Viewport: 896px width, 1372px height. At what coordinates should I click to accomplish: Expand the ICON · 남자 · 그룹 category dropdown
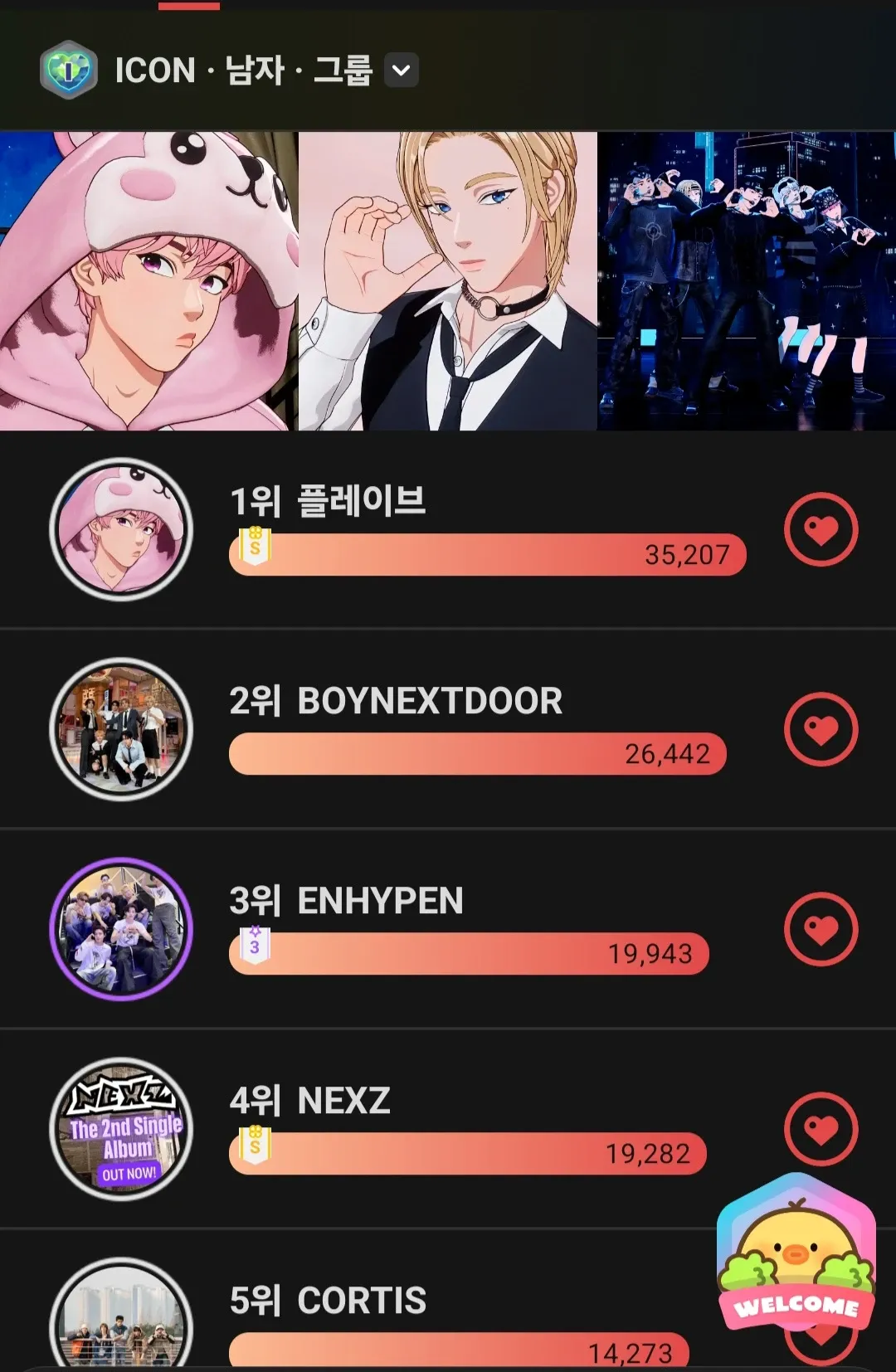[x=401, y=71]
